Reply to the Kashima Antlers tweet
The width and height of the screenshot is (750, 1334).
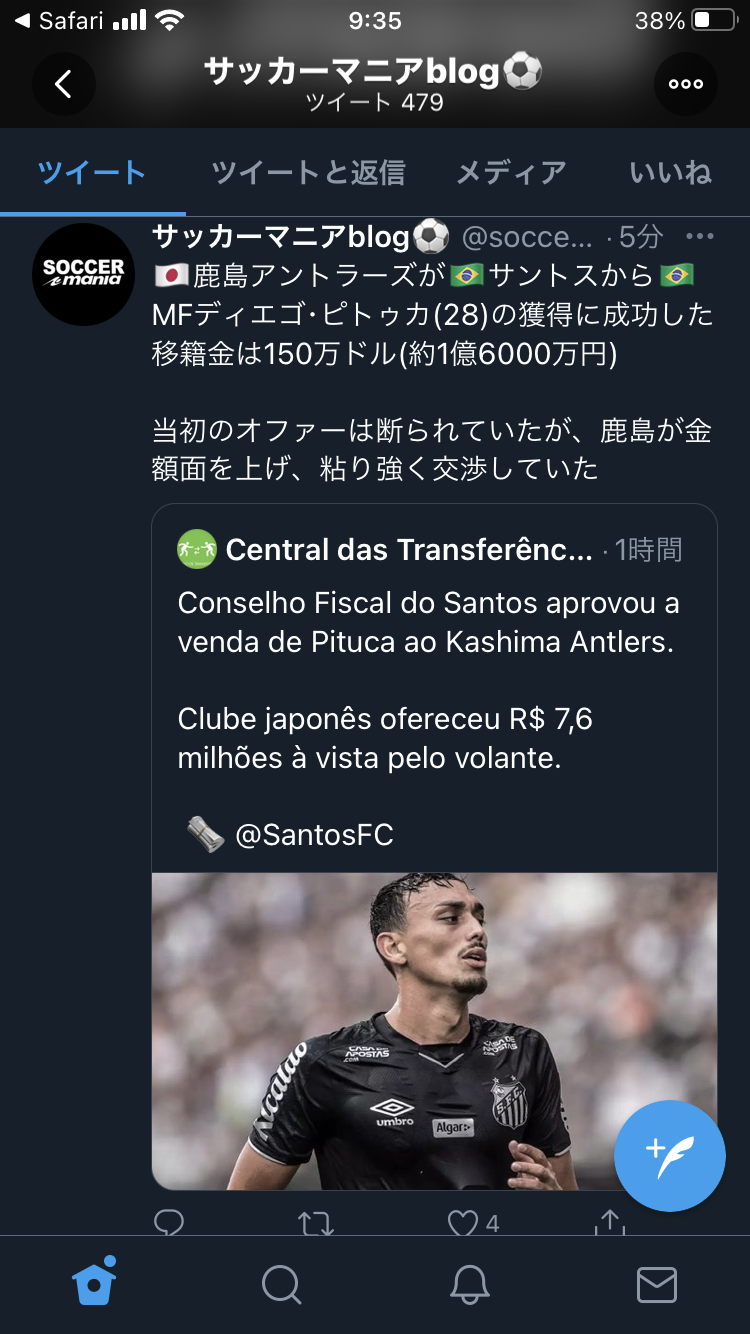169,1222
